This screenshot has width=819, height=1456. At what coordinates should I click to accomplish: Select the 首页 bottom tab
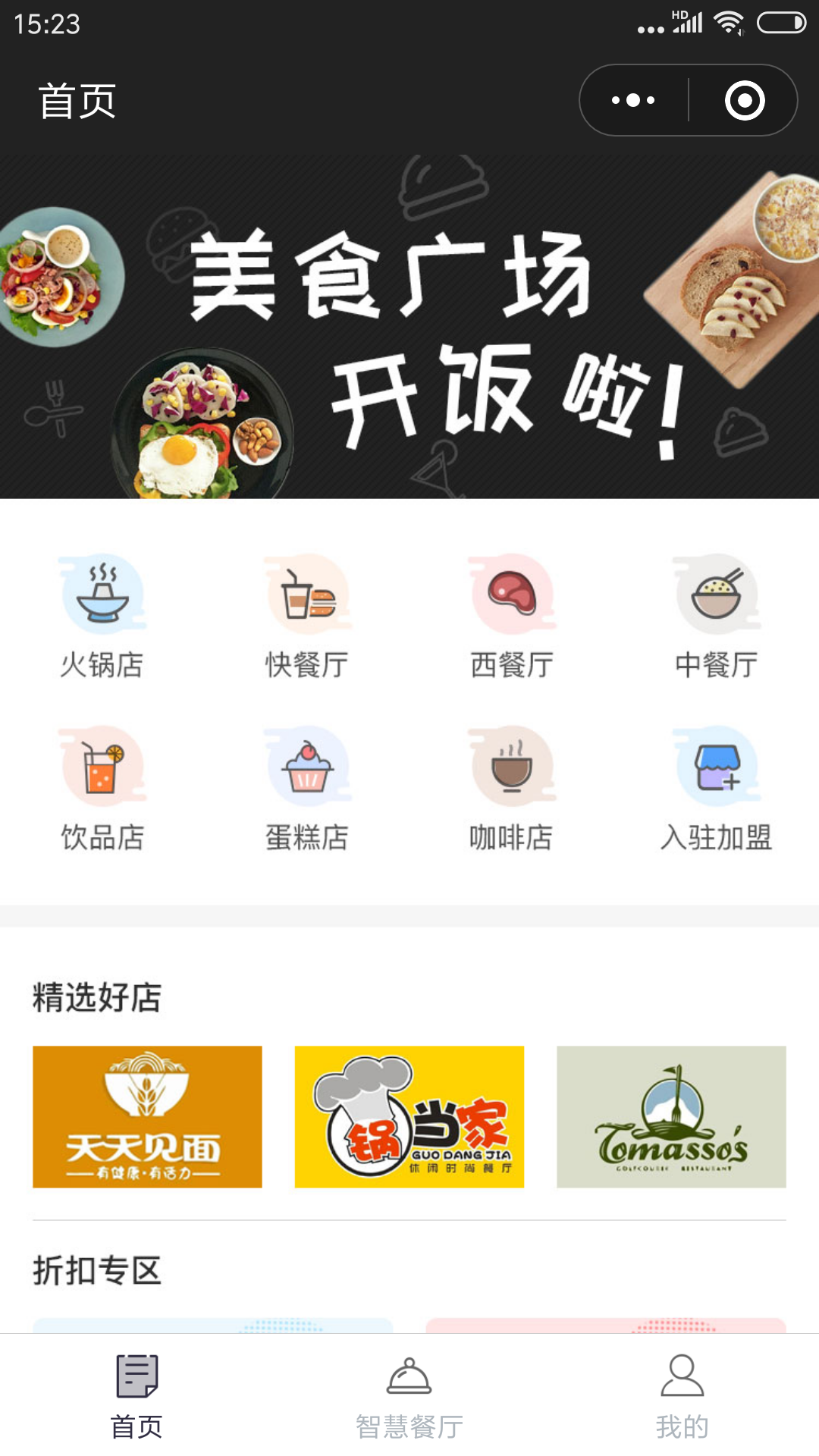136,1397
